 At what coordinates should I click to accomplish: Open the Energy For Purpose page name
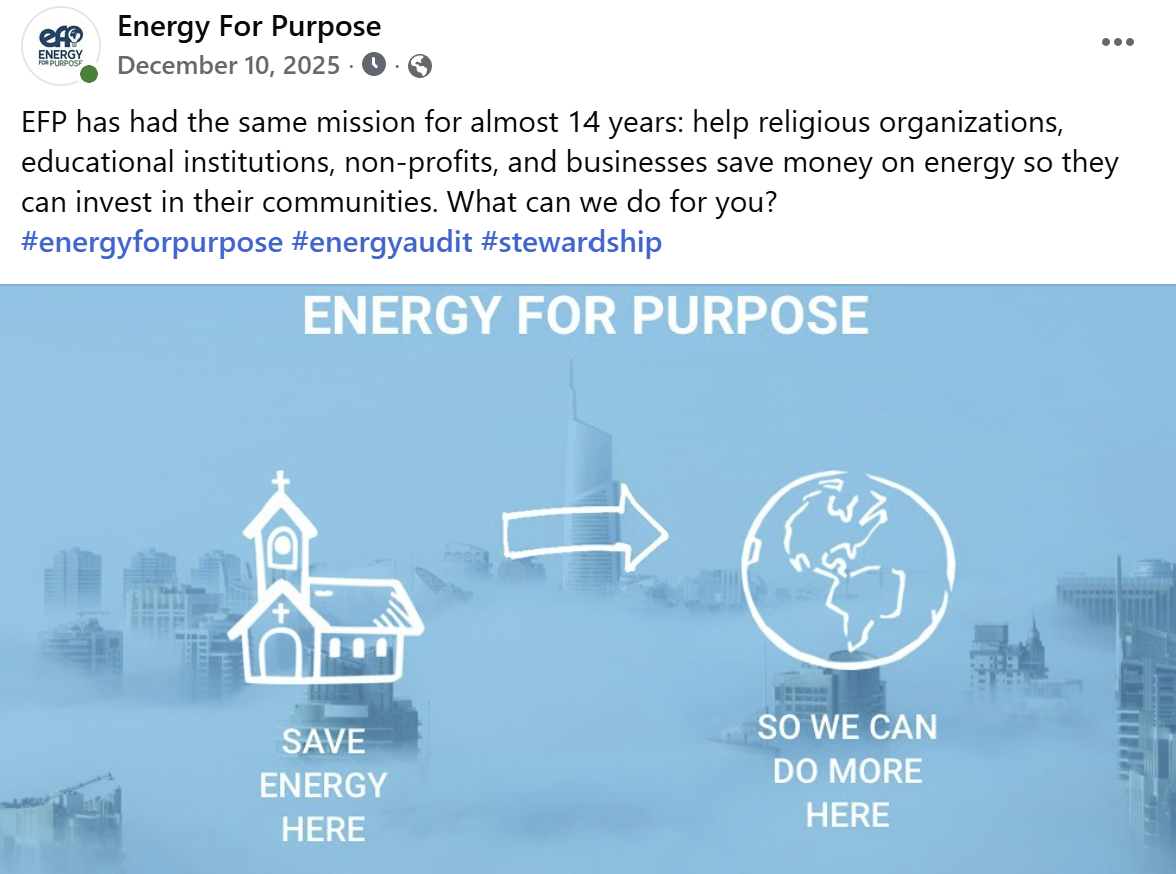coord(249,26)
